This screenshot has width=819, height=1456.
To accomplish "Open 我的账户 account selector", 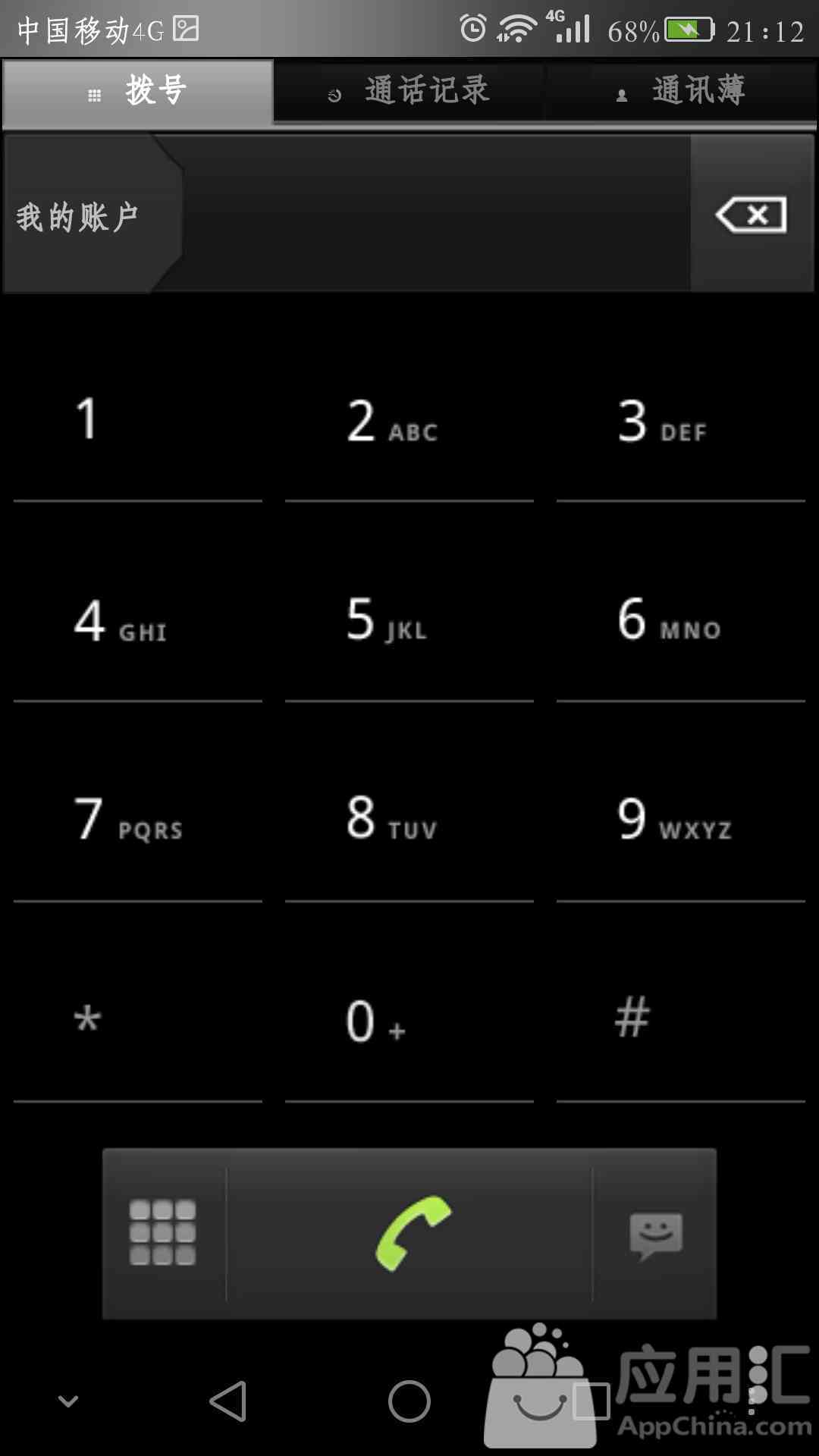I will [x=93, y=214].
